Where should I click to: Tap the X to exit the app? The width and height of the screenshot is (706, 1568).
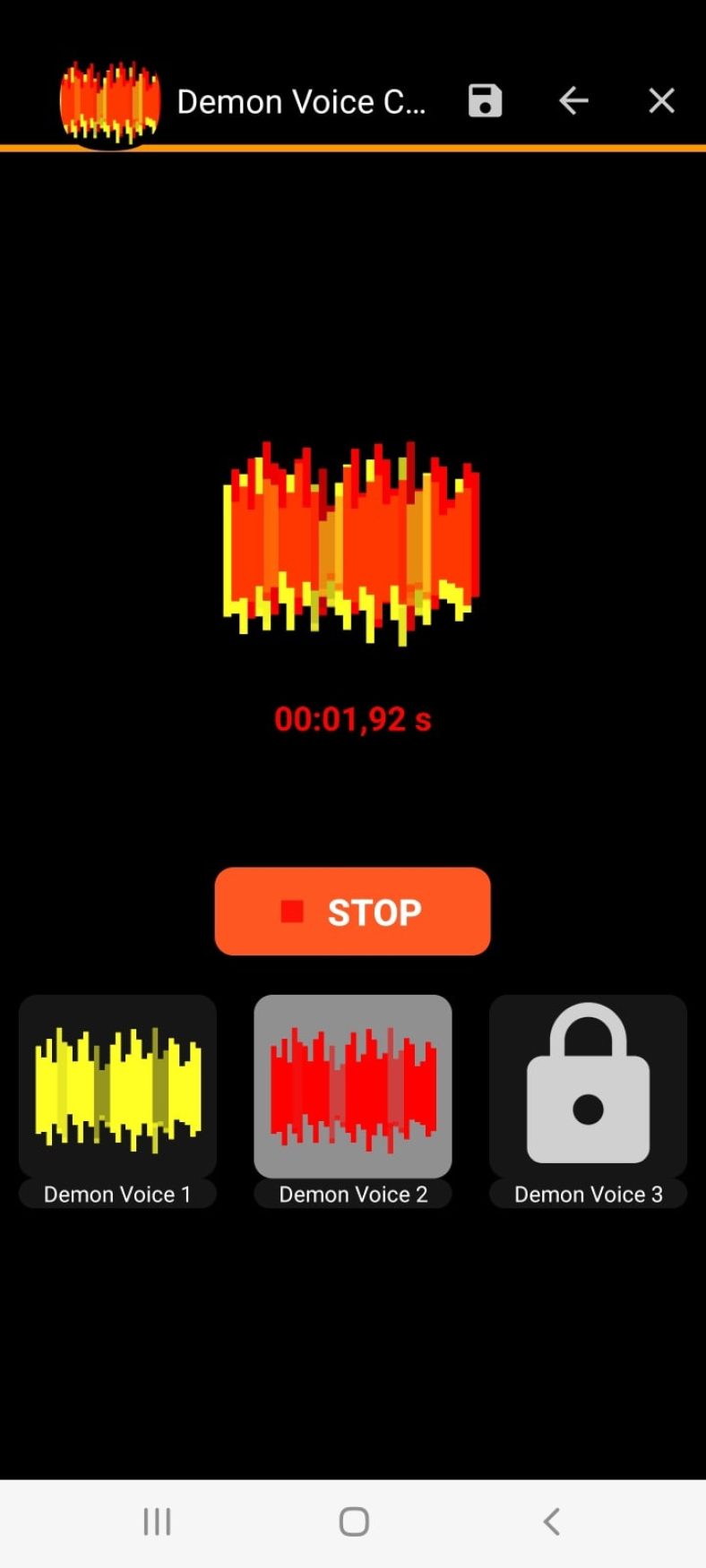click(661, 101)
